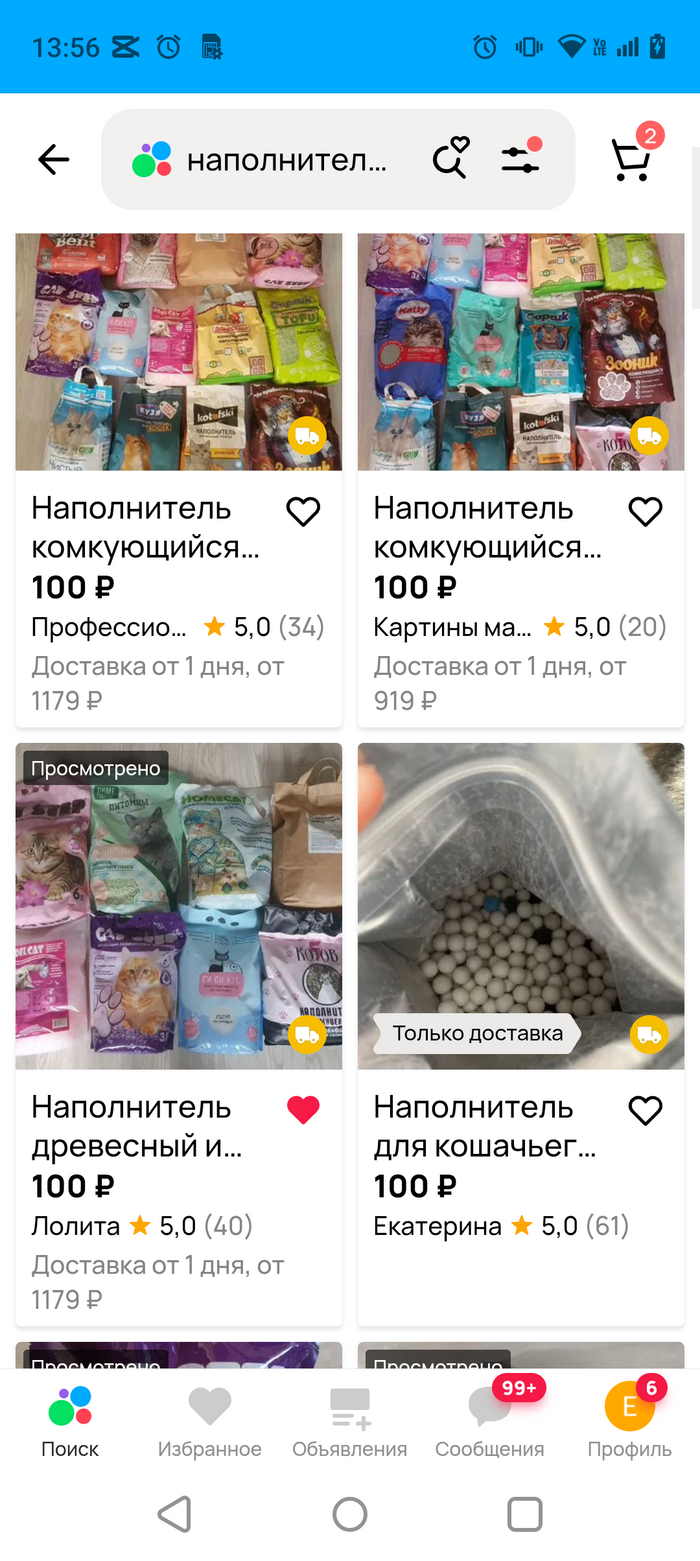This screenshot has width=700, height=1561.
Task: Switch to the Профиль tab
Action: [x=629, y=1420]
